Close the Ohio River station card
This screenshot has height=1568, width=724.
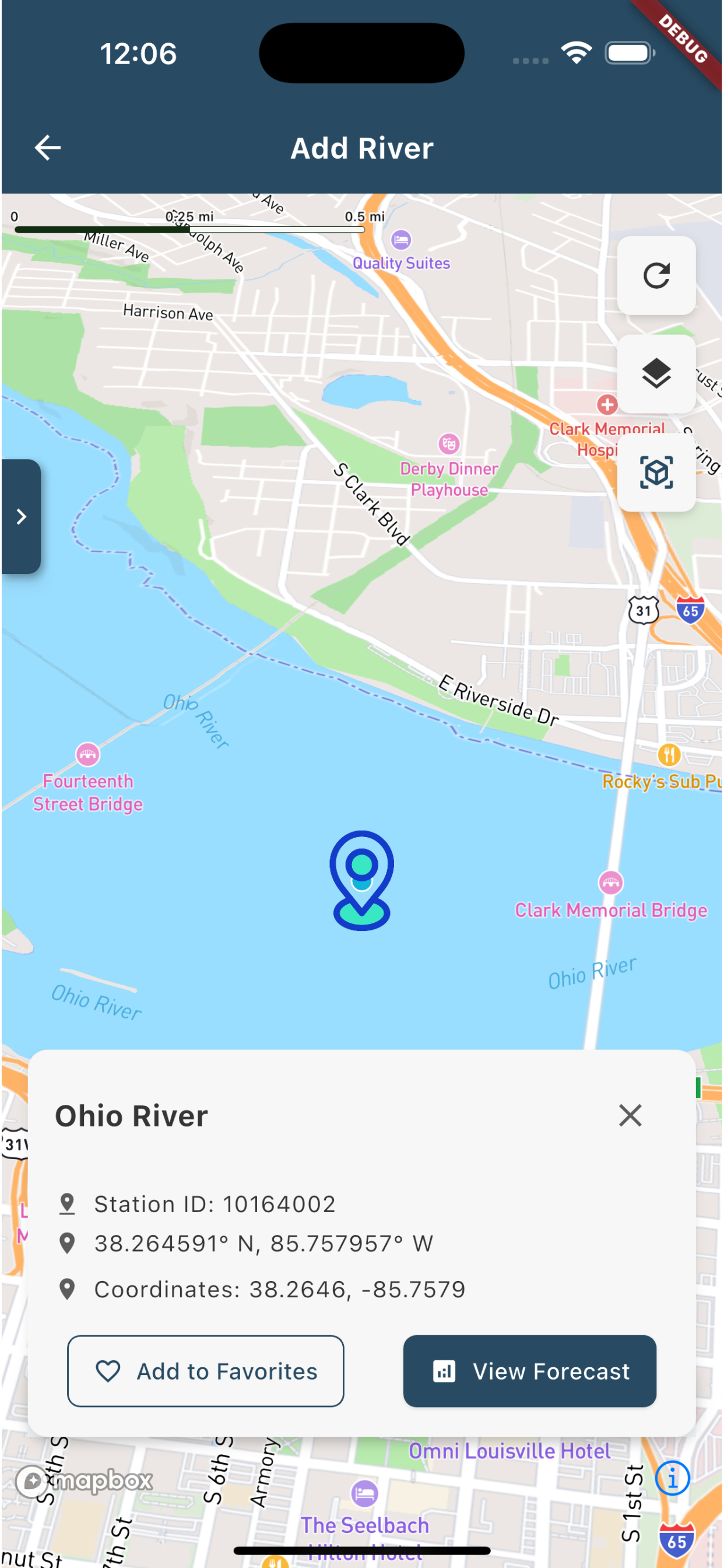(630, 1115)
